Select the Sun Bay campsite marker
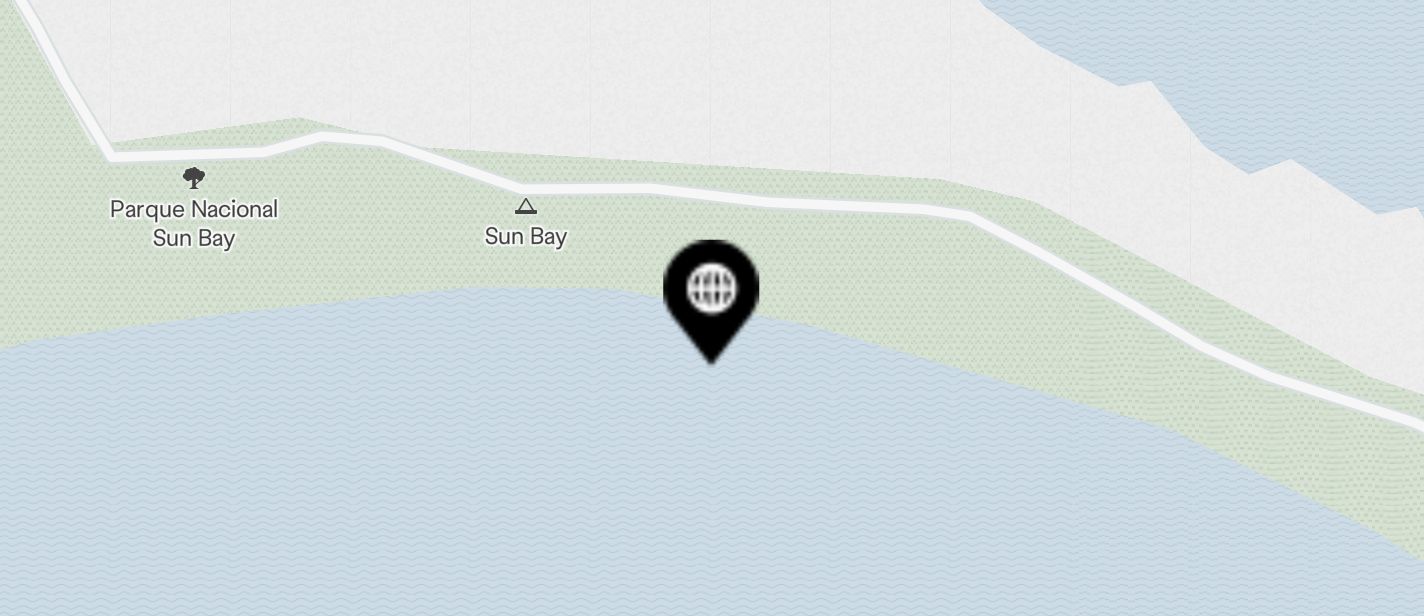The height and width of the screenshot is (616, 1424). point(526,208)
